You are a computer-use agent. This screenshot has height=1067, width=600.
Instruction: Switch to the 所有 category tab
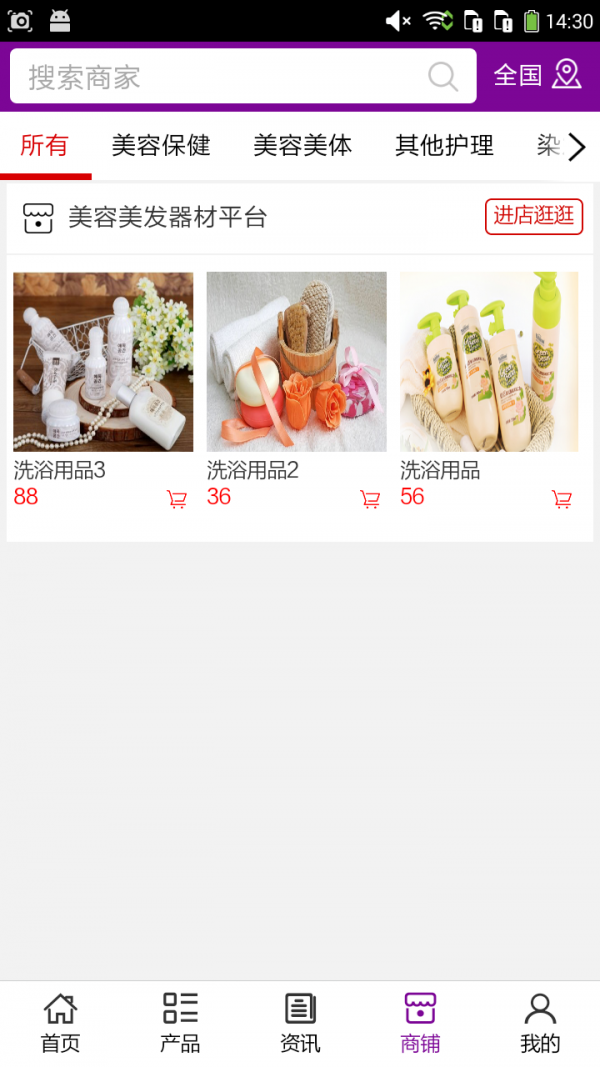coord(45,146)
